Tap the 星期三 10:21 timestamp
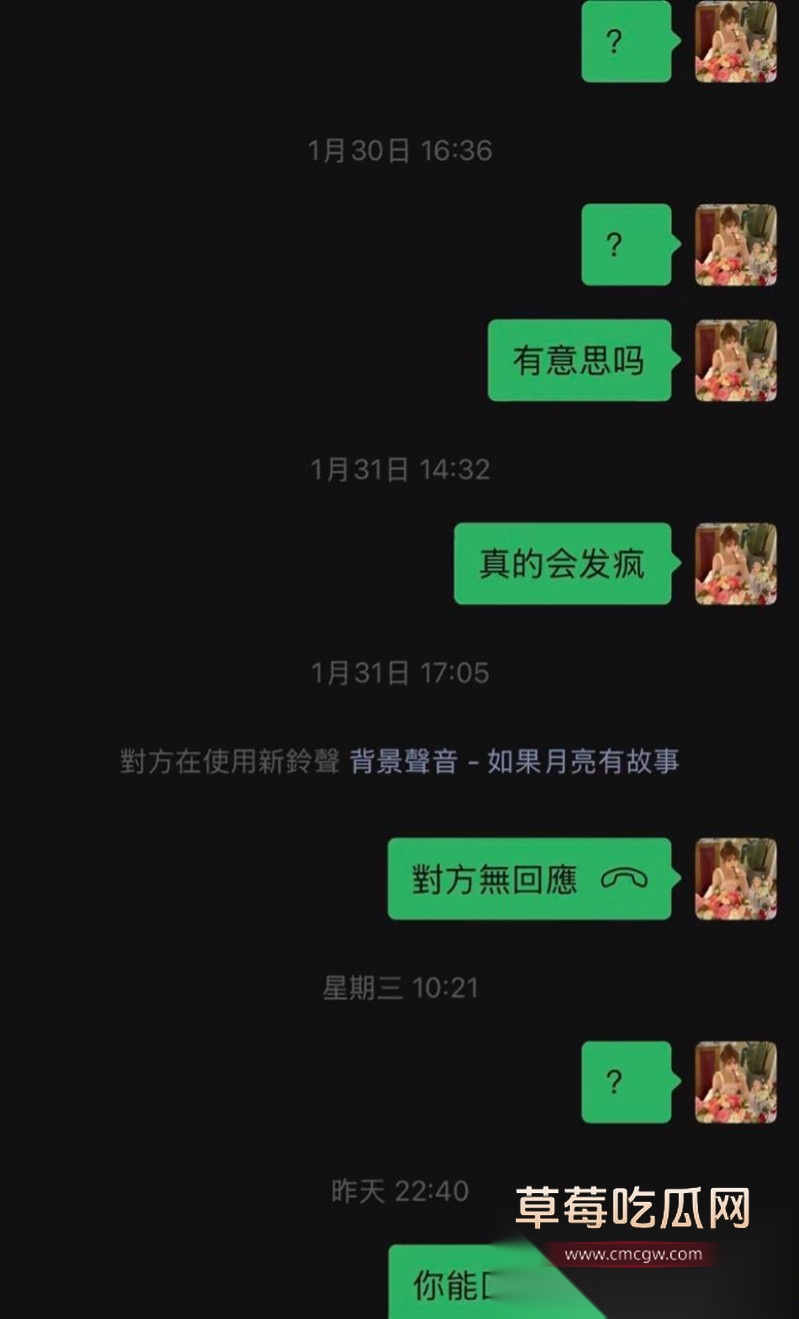 click(x=399, y=988)
